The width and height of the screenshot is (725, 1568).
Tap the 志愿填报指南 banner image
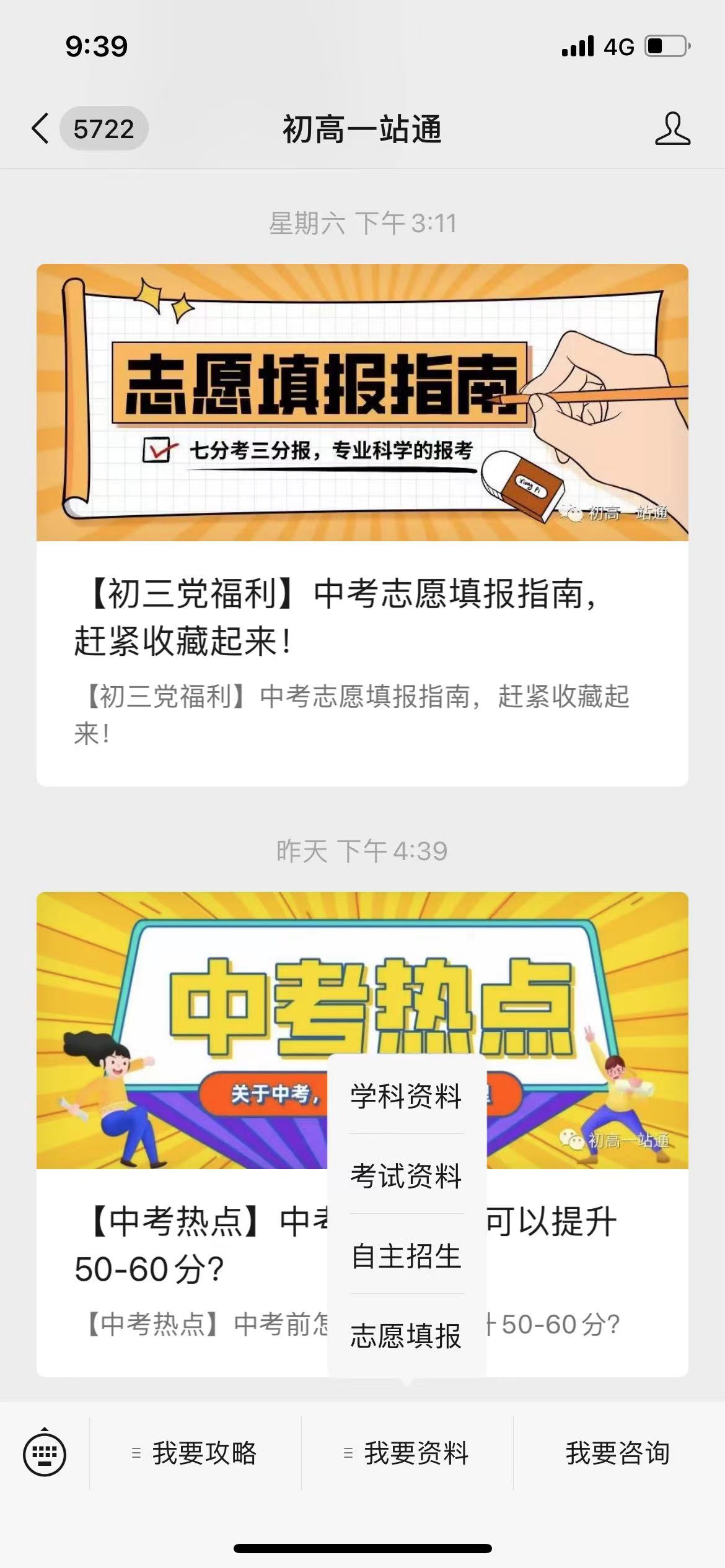[362, 403]
